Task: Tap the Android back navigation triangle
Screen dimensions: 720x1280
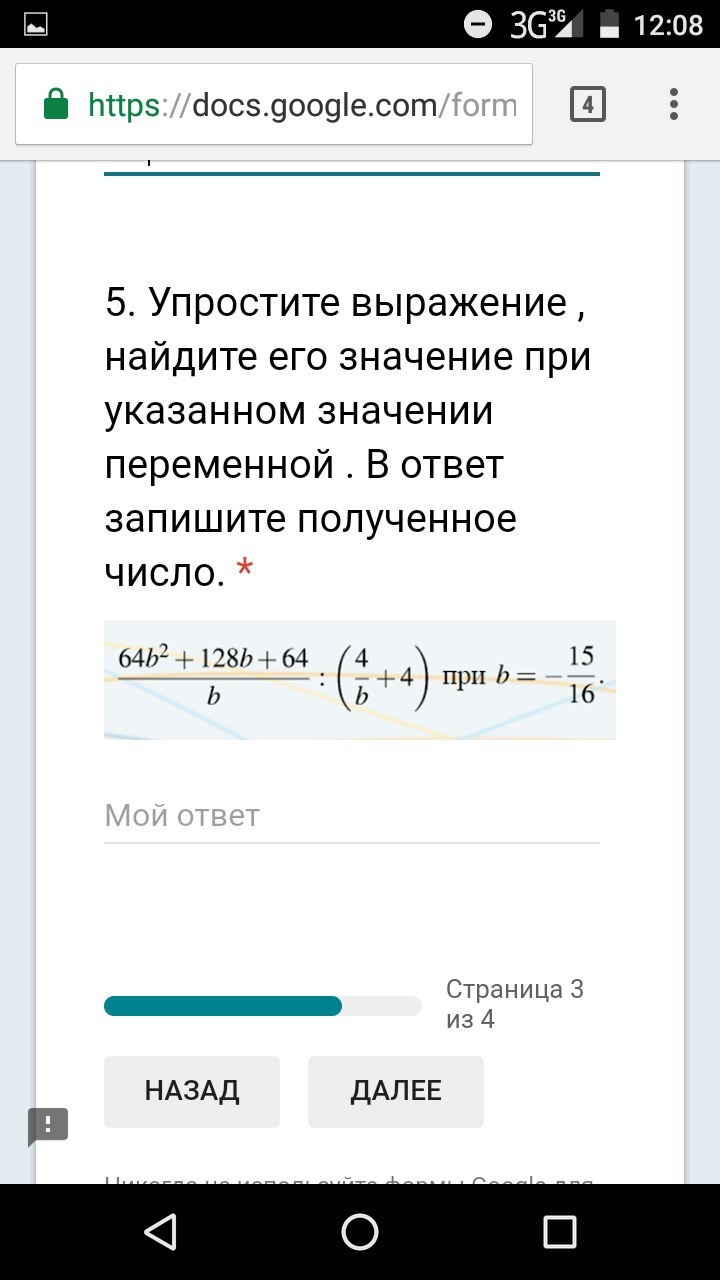Action: click(162, 1232)
